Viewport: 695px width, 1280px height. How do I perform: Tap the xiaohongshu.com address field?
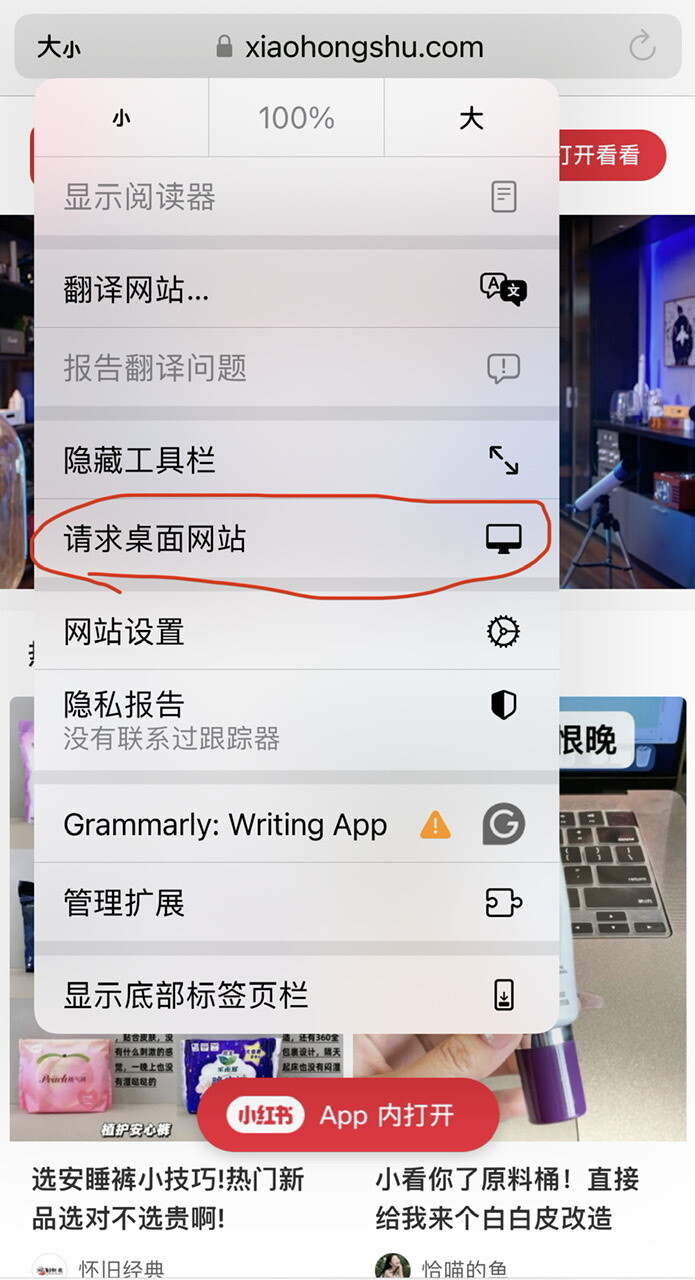point(348,46)
